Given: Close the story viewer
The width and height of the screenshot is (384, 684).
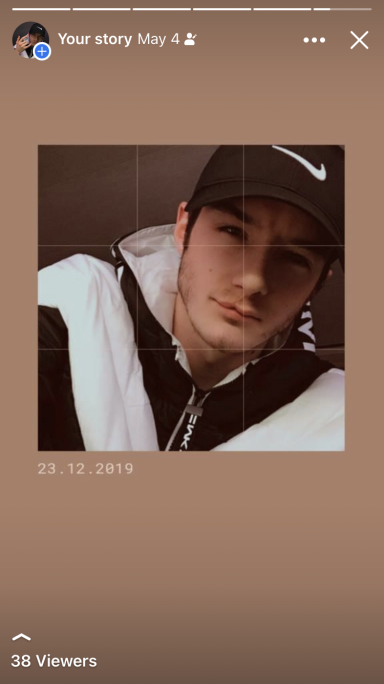Looking at the screenshot, I should pyautogui.click(x=359, y=40).
